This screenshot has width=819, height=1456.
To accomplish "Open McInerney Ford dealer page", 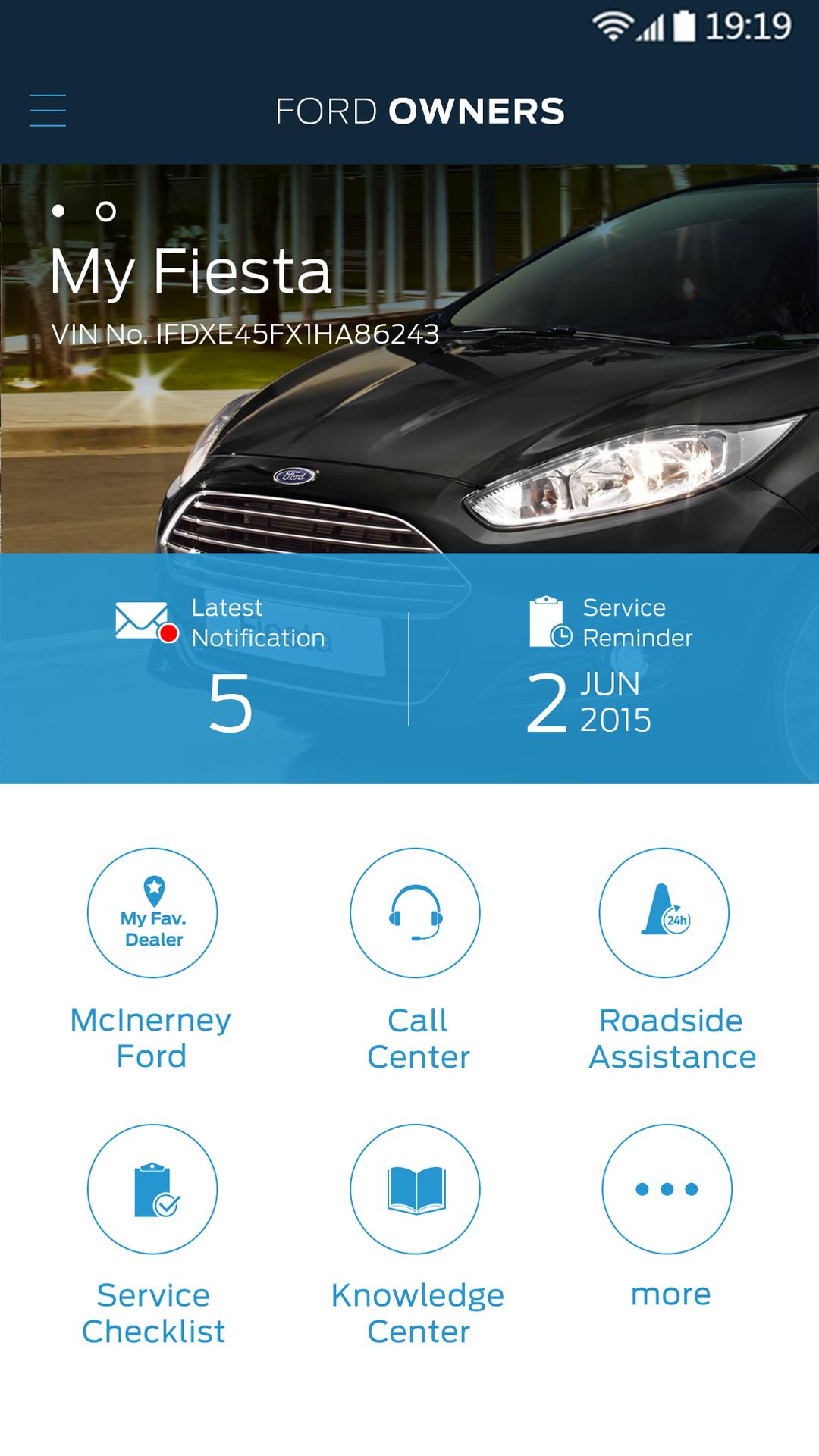I will [152, 1037].
